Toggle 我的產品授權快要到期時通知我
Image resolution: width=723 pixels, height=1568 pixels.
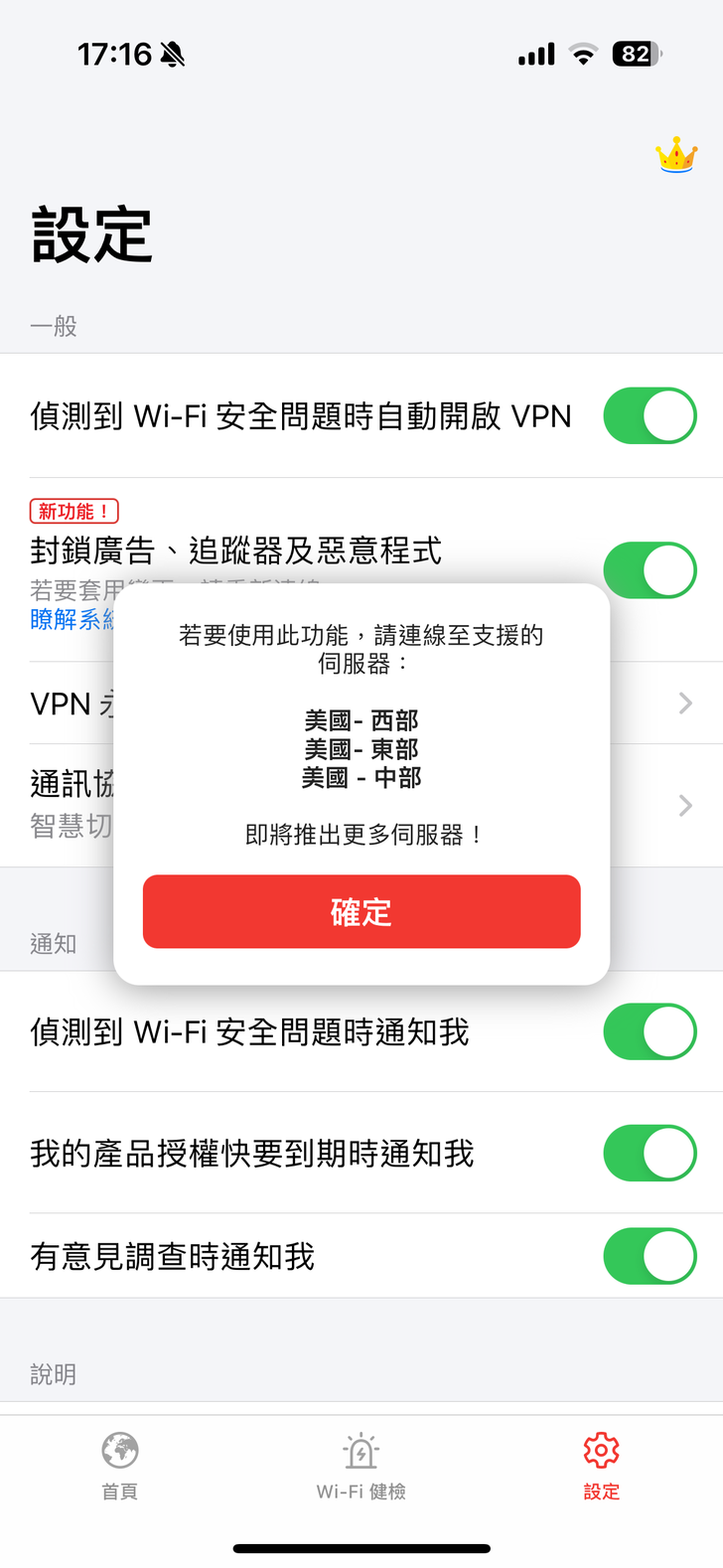tap(650, 1153)
